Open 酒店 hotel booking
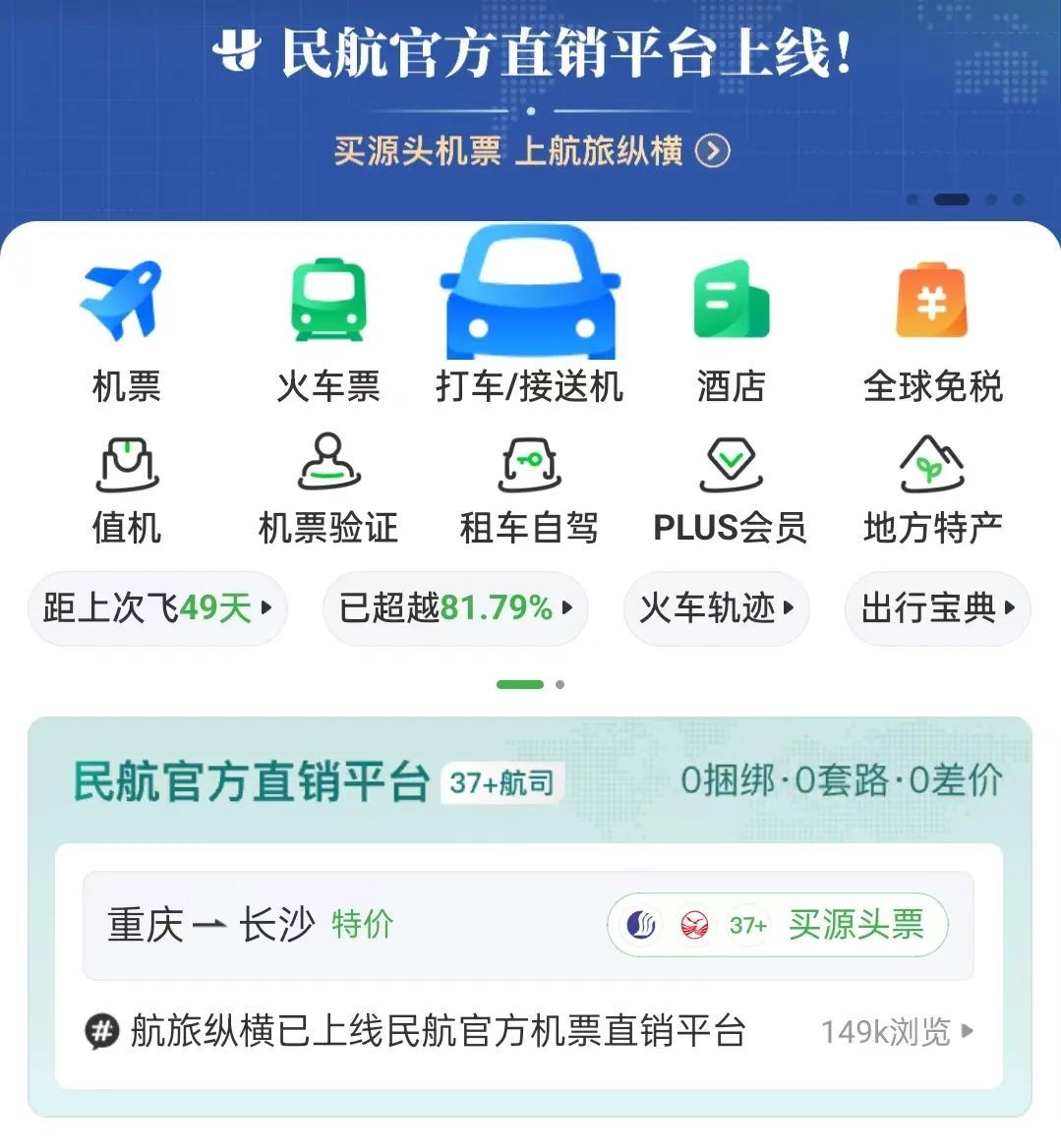Image resolution: width=1061 pixels, height=1148 pixels. [x=731, y=330]
